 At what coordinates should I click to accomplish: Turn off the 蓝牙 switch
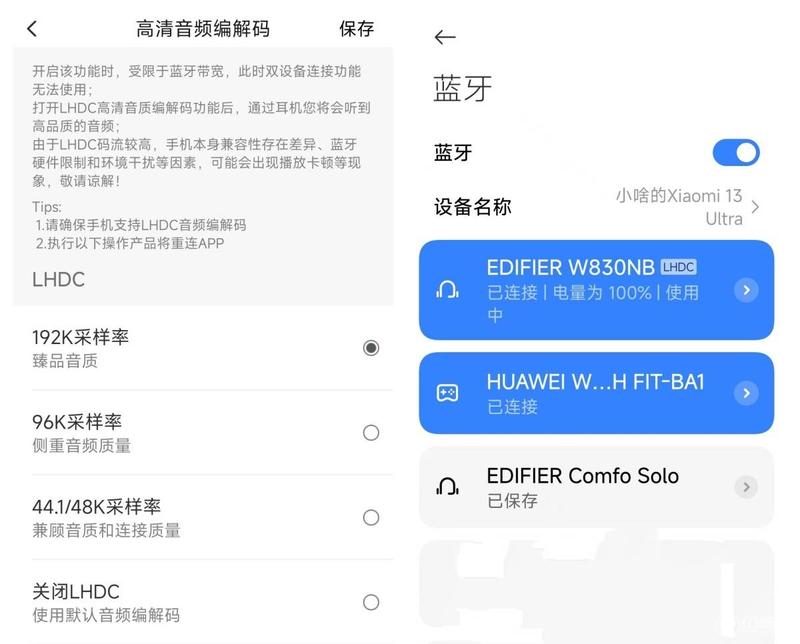pos(735,153)
